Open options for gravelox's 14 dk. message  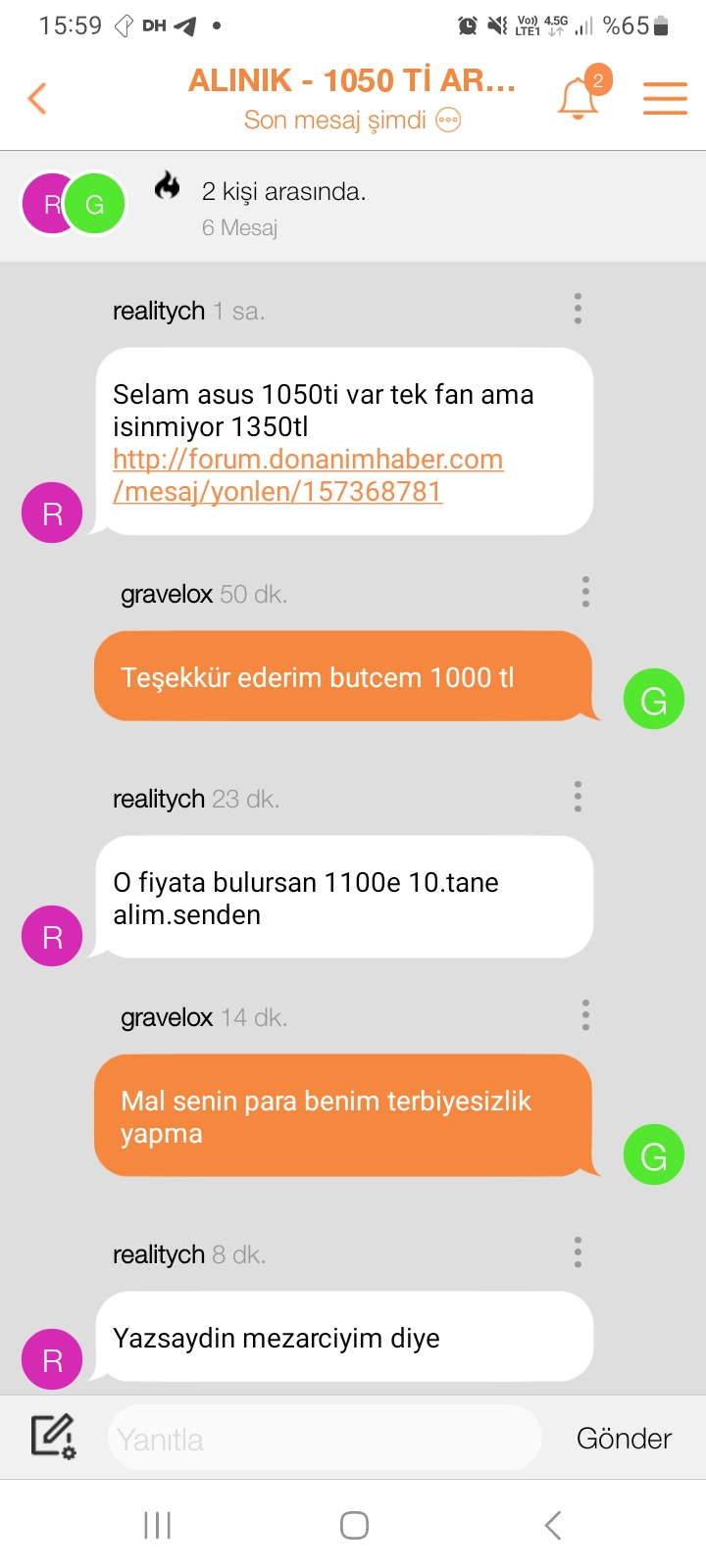[585, 1015]
